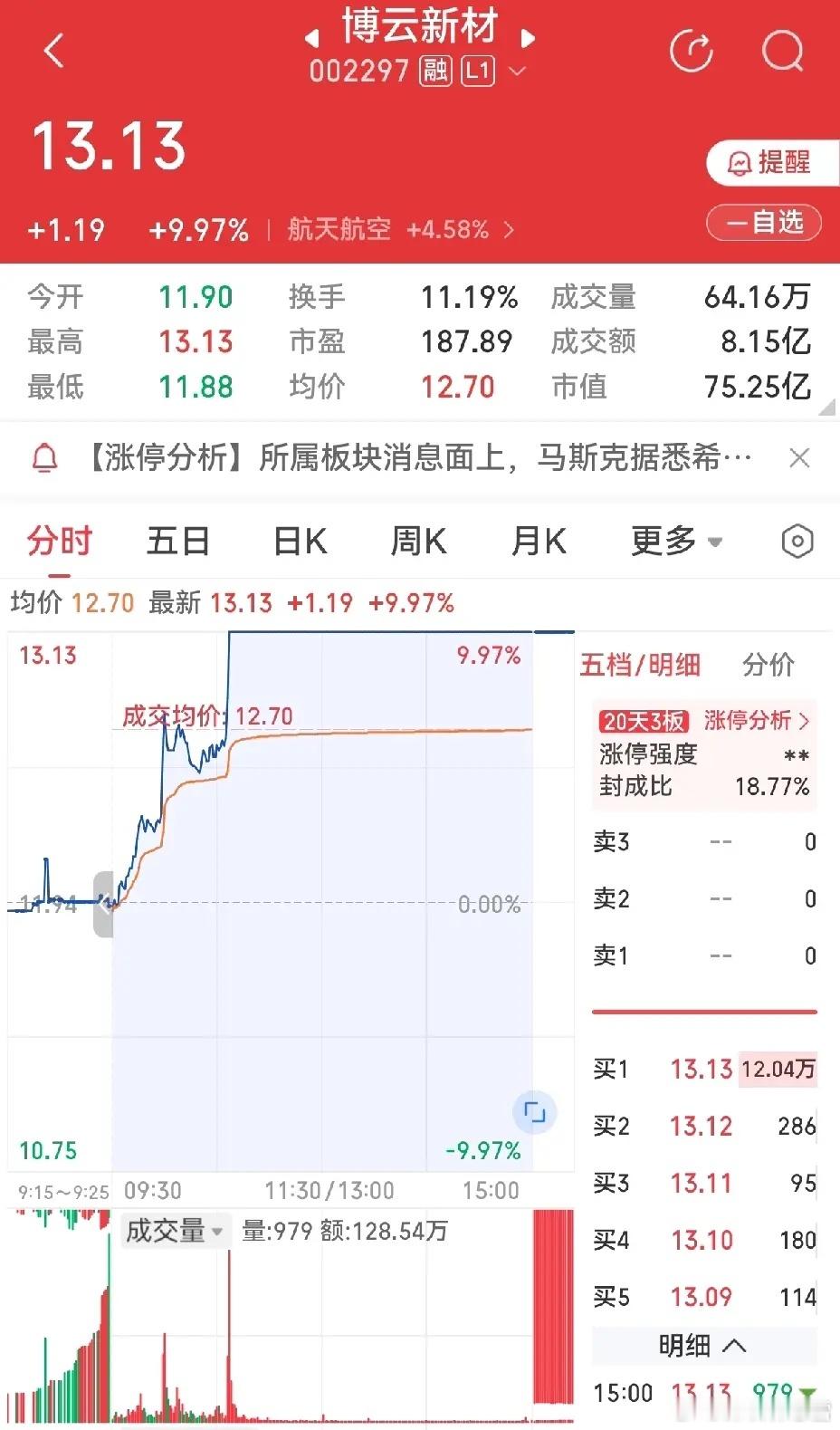Dismiss the 涨停分析 notice banner
Image resolution: width=840 pixels, height=1430 pixels.
[x=799, y=458]
